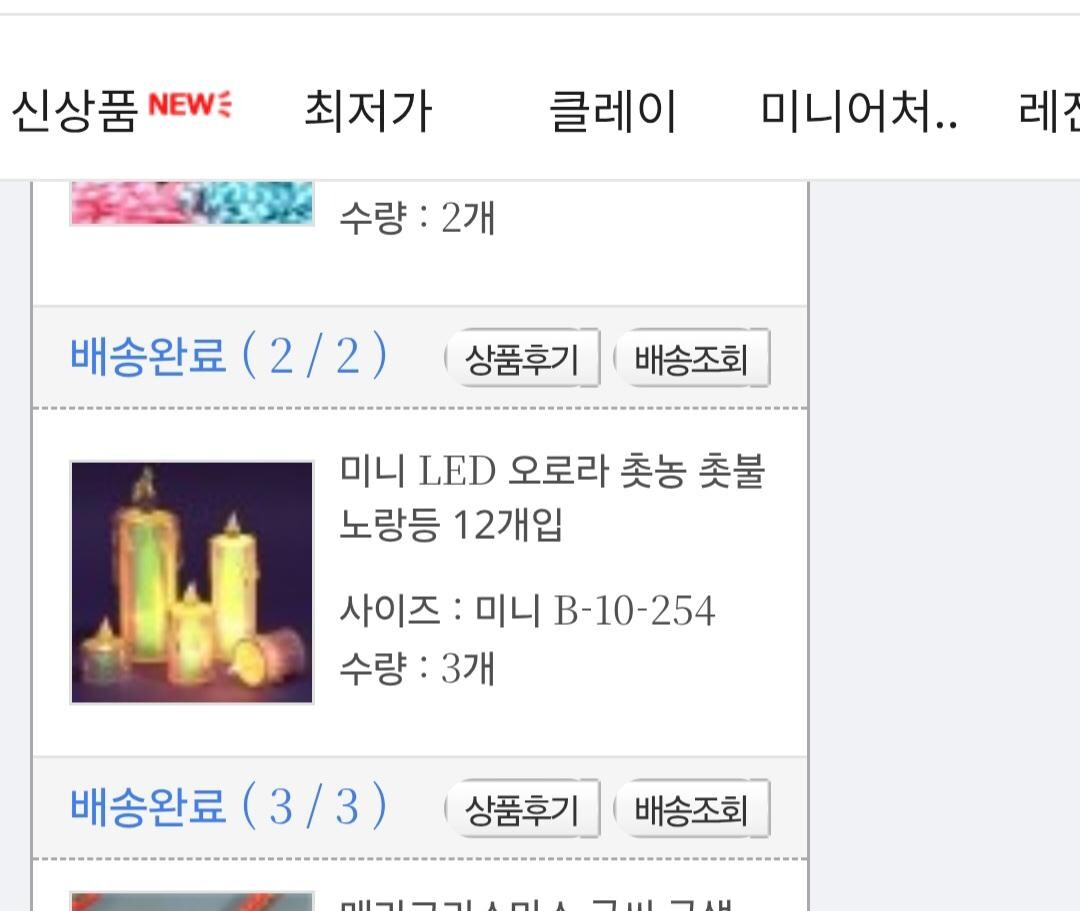Write 상품후기 for the 3/3 delivered order
This screenshot has height=911, width=1080.
point(521,809)
